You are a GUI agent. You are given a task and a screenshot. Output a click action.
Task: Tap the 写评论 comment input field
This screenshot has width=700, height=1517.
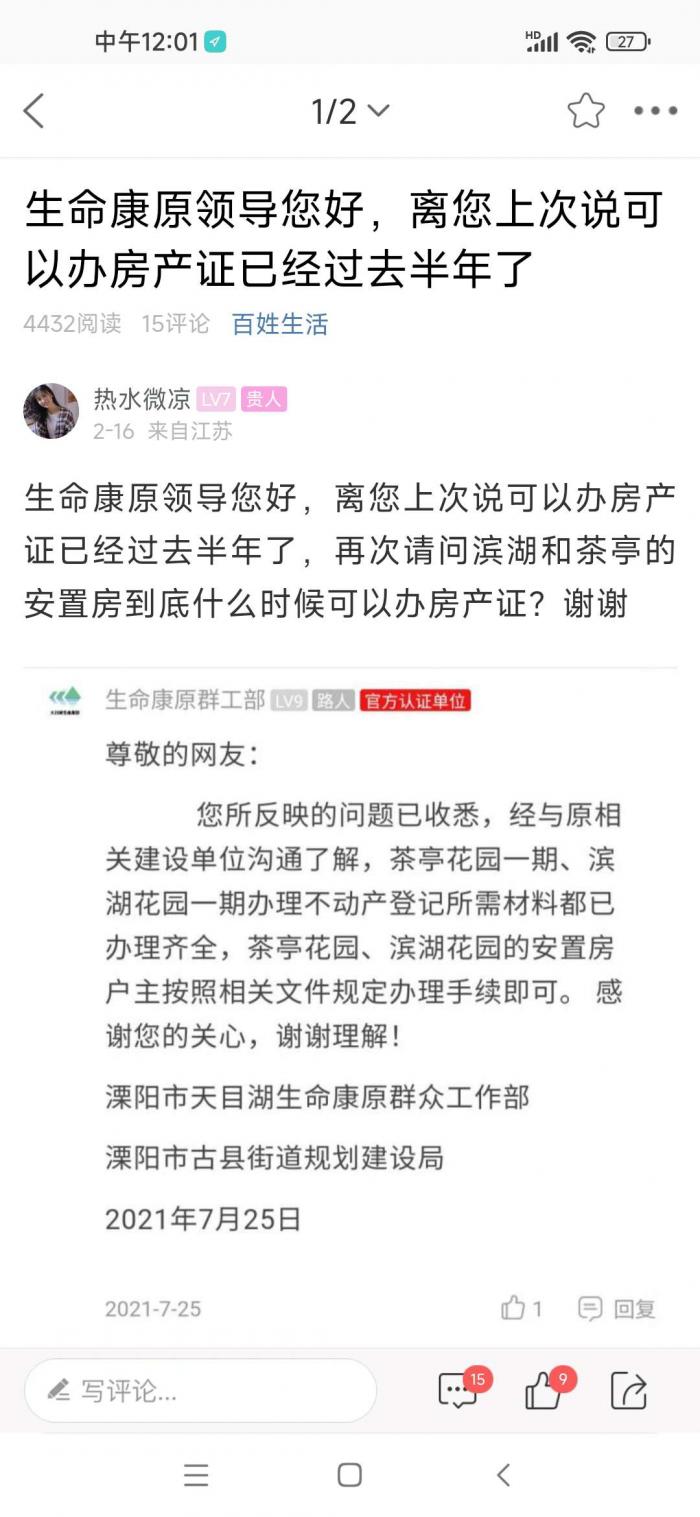[x=200, y=1390]
